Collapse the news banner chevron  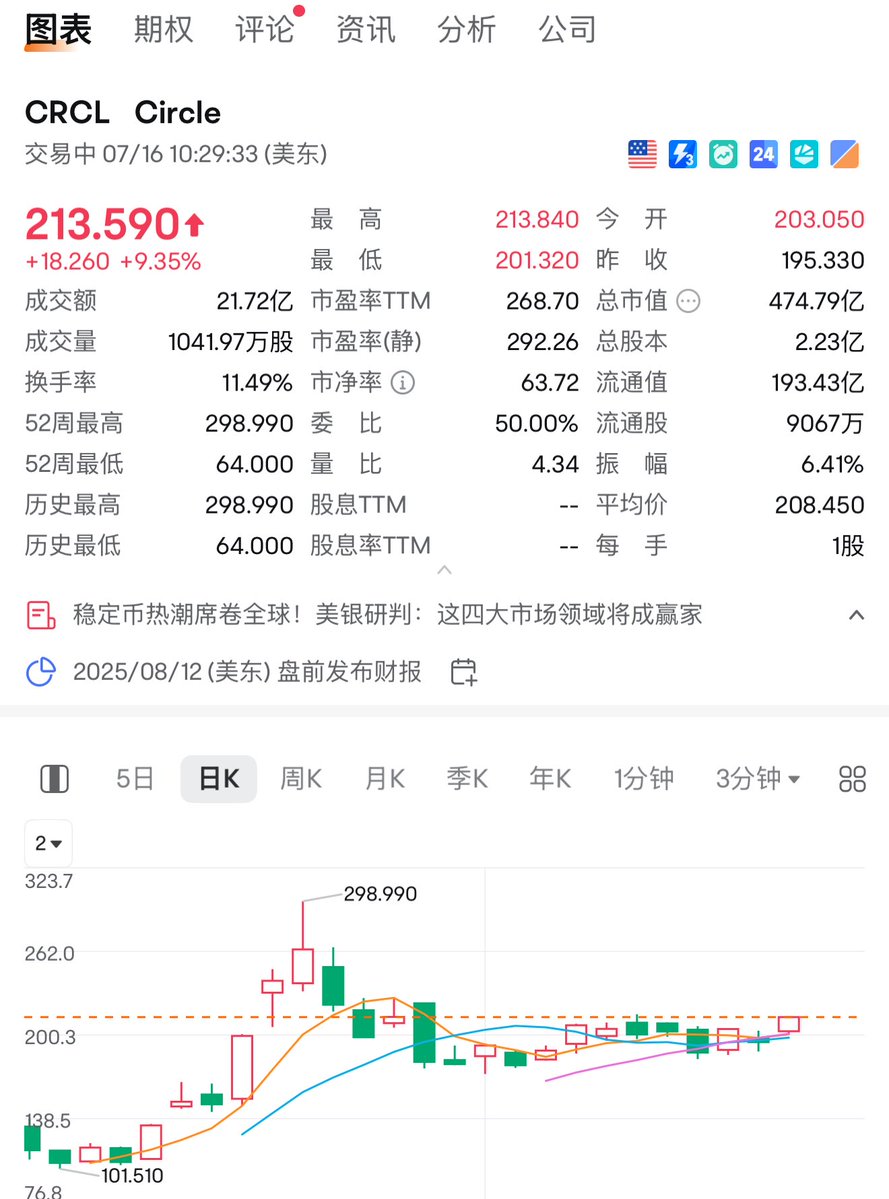click(x=856, y=615)
